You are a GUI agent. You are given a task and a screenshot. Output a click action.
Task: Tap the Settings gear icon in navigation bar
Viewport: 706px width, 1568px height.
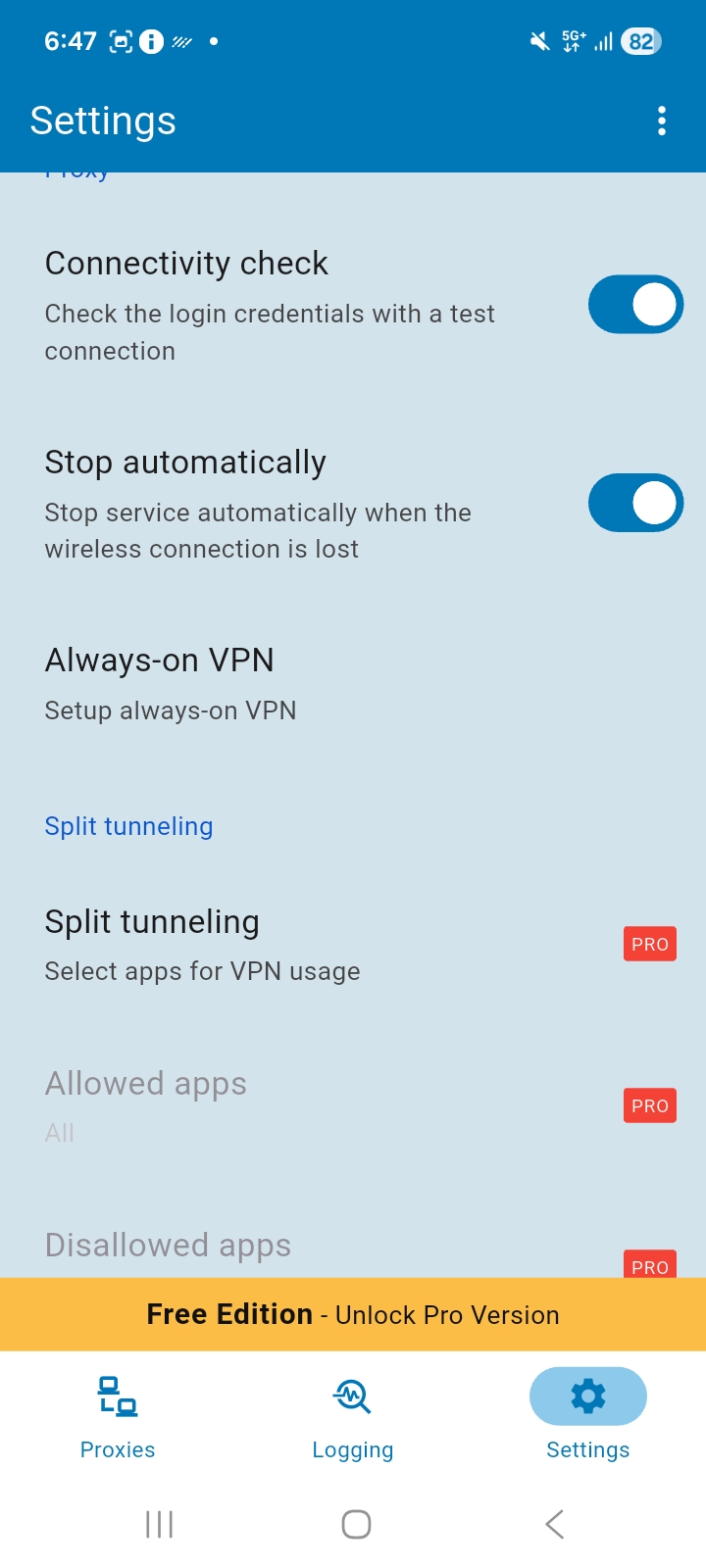[x=587, y=1396]
